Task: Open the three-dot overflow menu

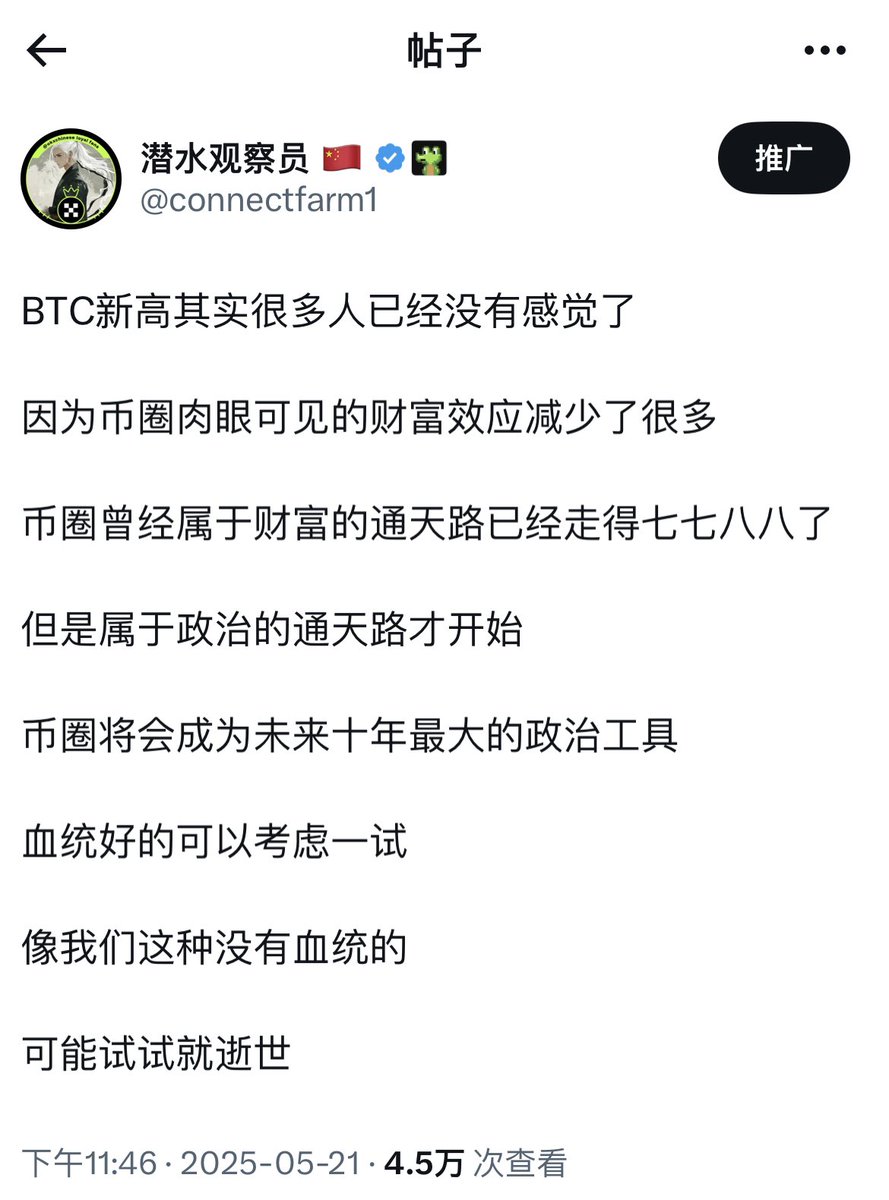Action: (x=828, y=51)
